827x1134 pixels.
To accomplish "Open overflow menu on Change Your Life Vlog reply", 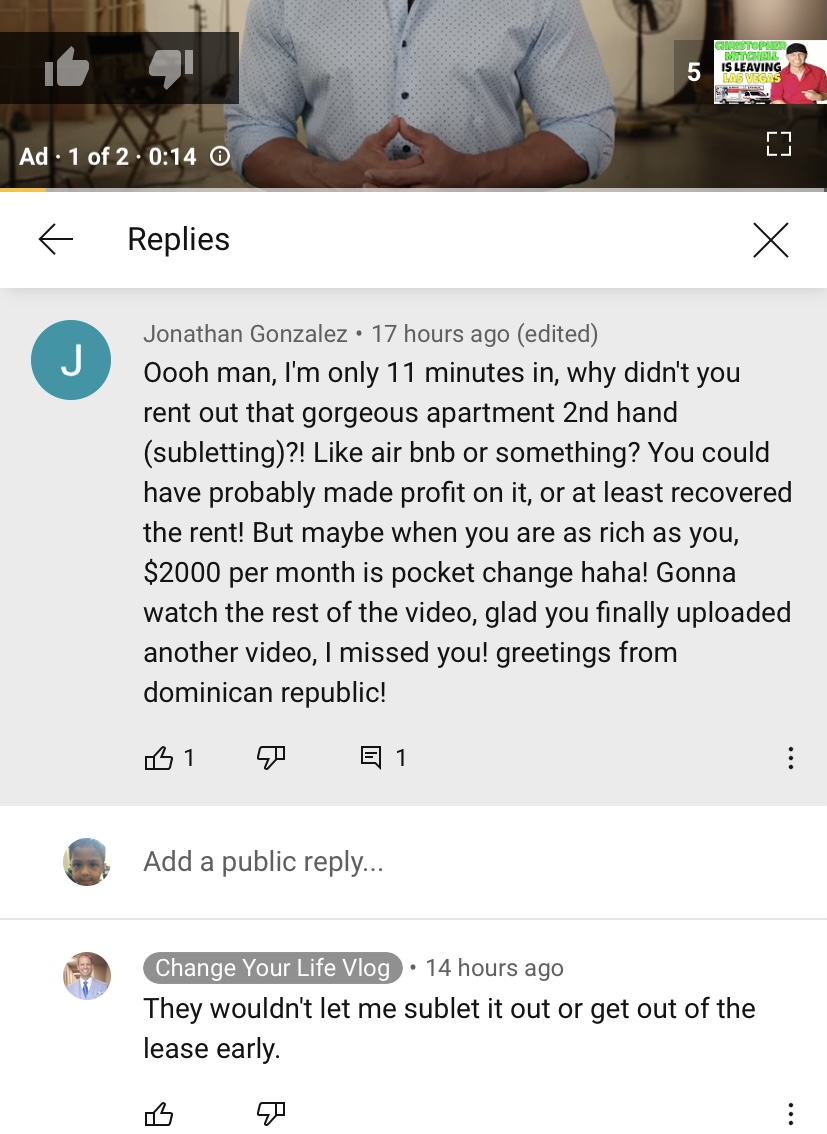I will tap(790, 1113).
